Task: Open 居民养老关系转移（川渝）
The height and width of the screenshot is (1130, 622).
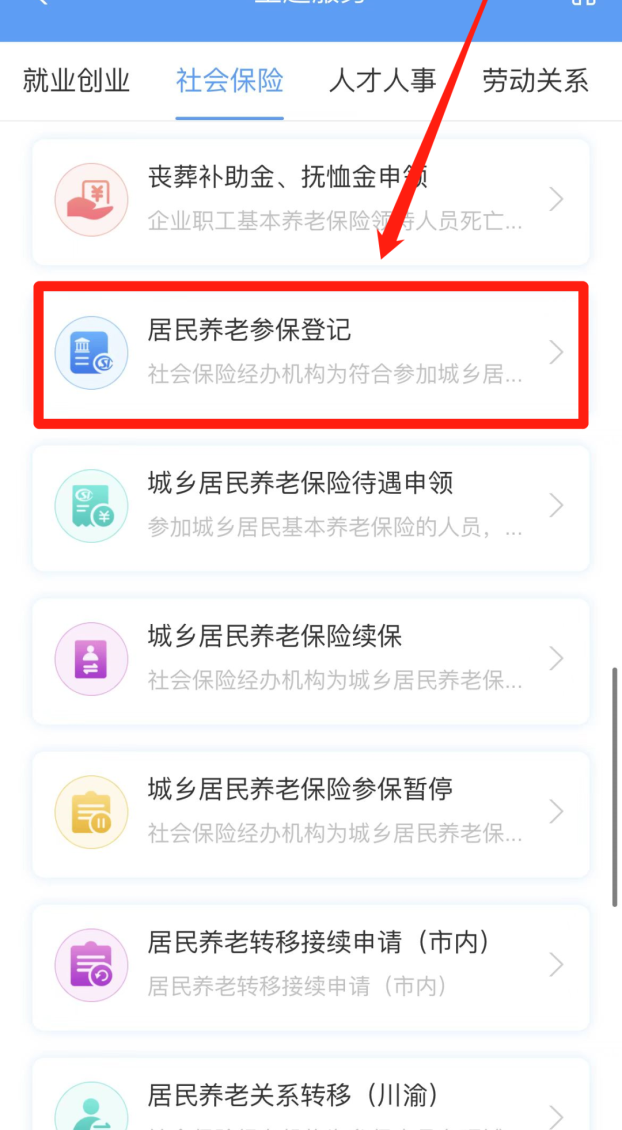Action: 310,1100
